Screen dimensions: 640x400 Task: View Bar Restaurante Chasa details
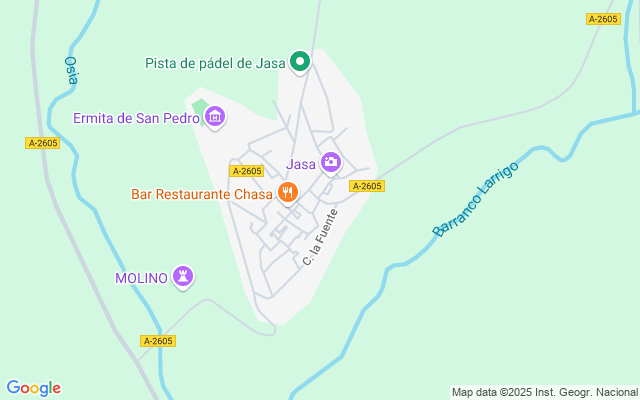(288, 193)
